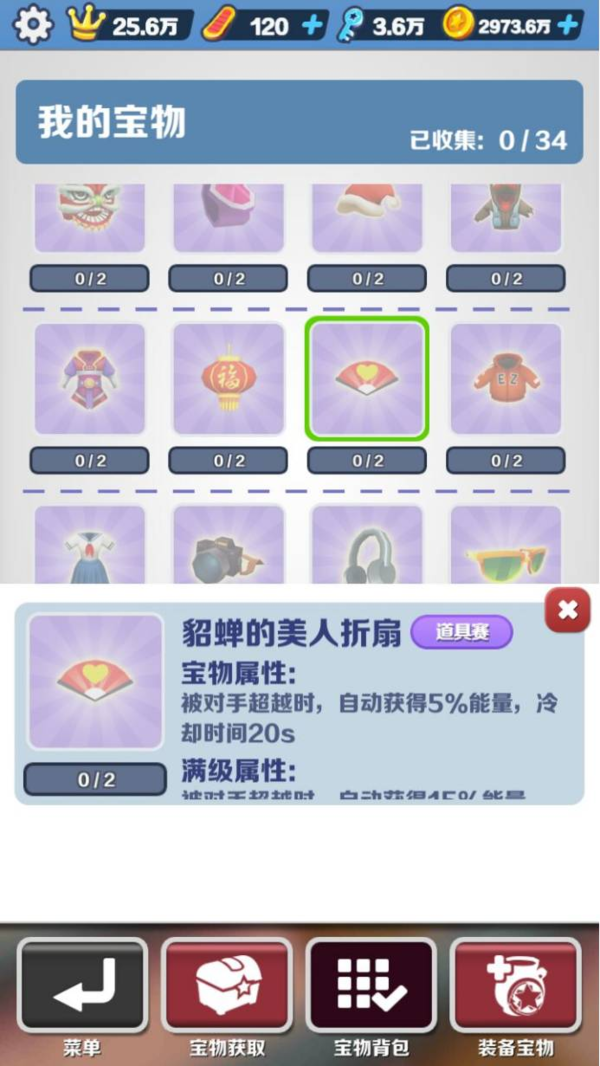This screenshot has width=600, height=1066.
Task: Select the camera treasure
Action: pos(228,547)
